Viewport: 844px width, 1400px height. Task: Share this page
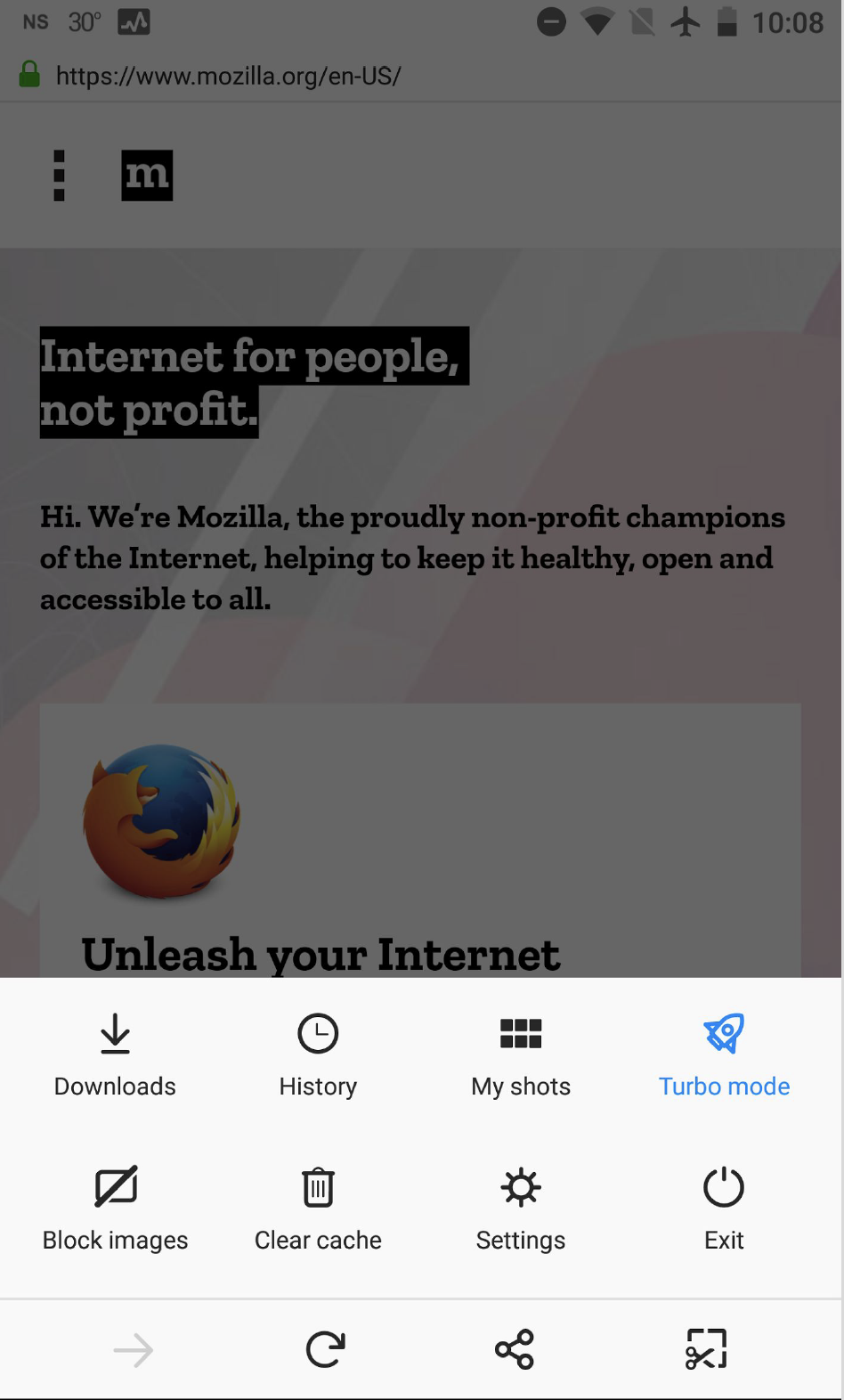click(x=515, y=1350)
